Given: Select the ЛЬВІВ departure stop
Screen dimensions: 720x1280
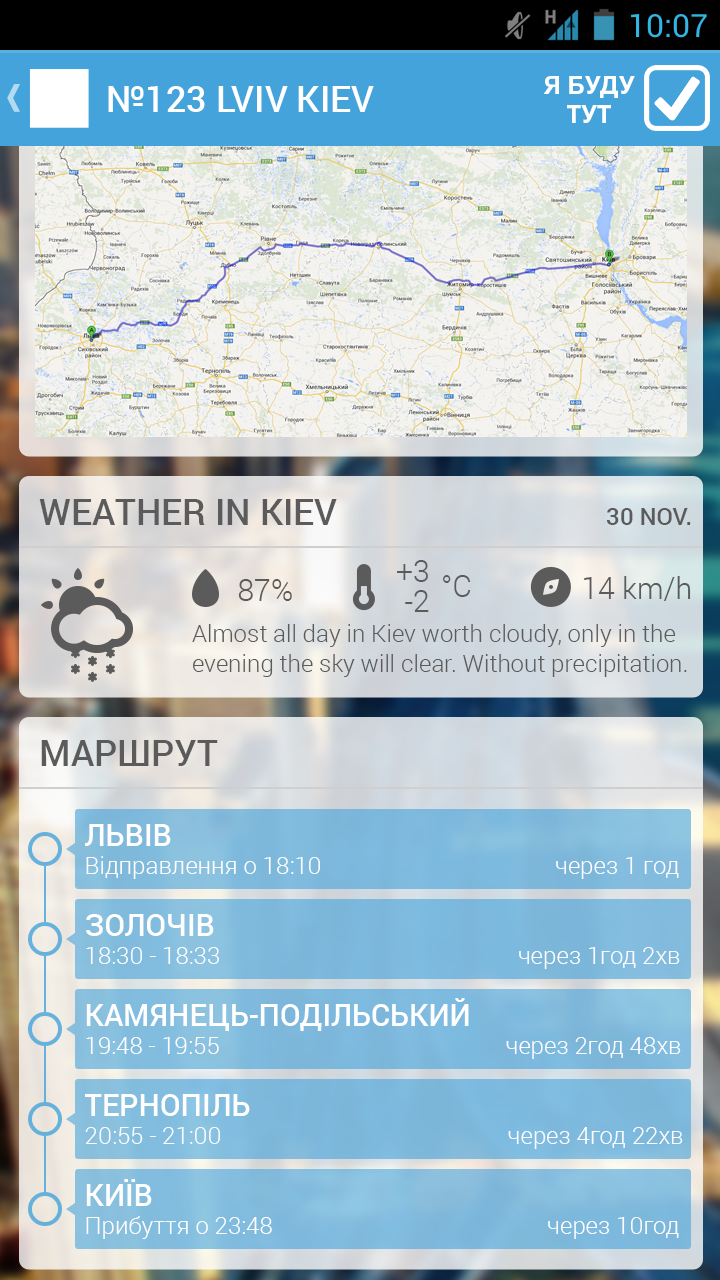Looking at the screenshot, I should [382, 849].
